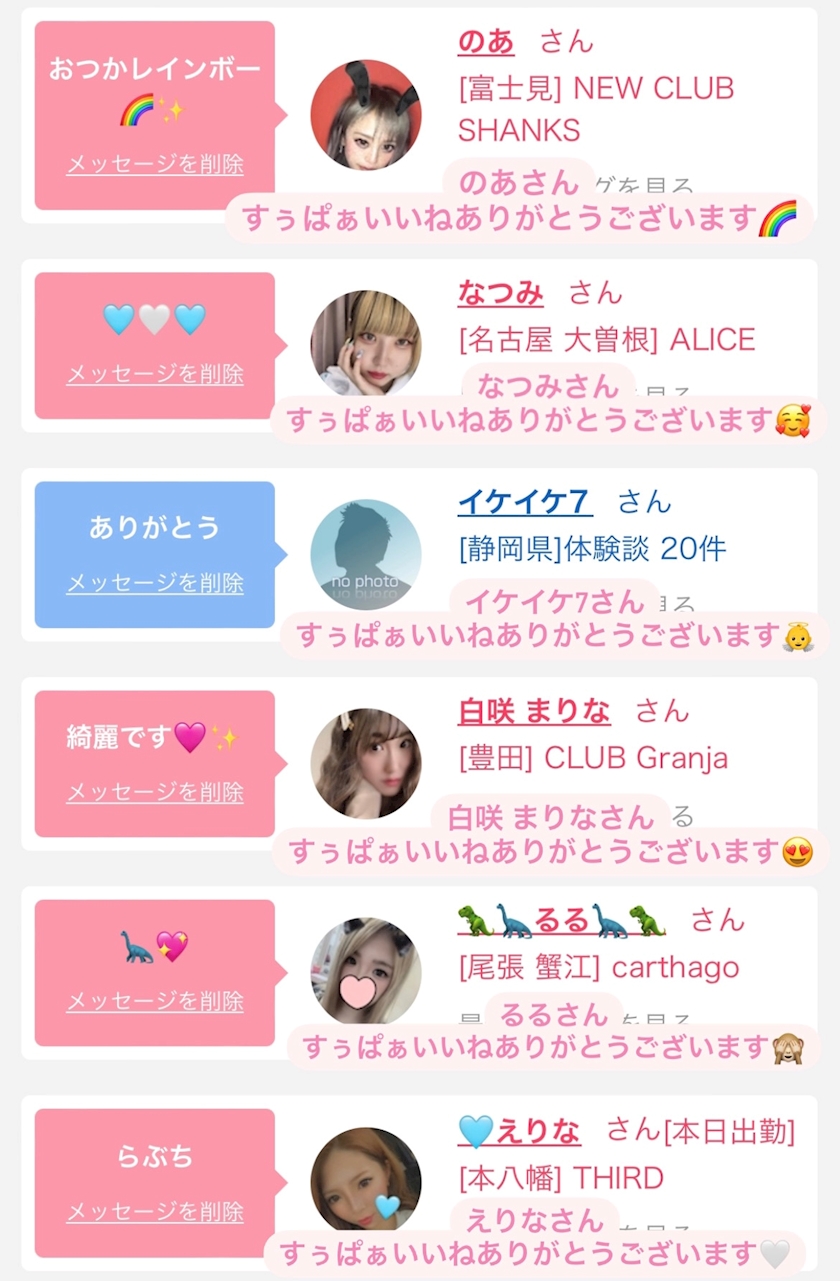Delete the おつかレインボー message
Screen dimensions: 840x1281
[x=155, y=165]
